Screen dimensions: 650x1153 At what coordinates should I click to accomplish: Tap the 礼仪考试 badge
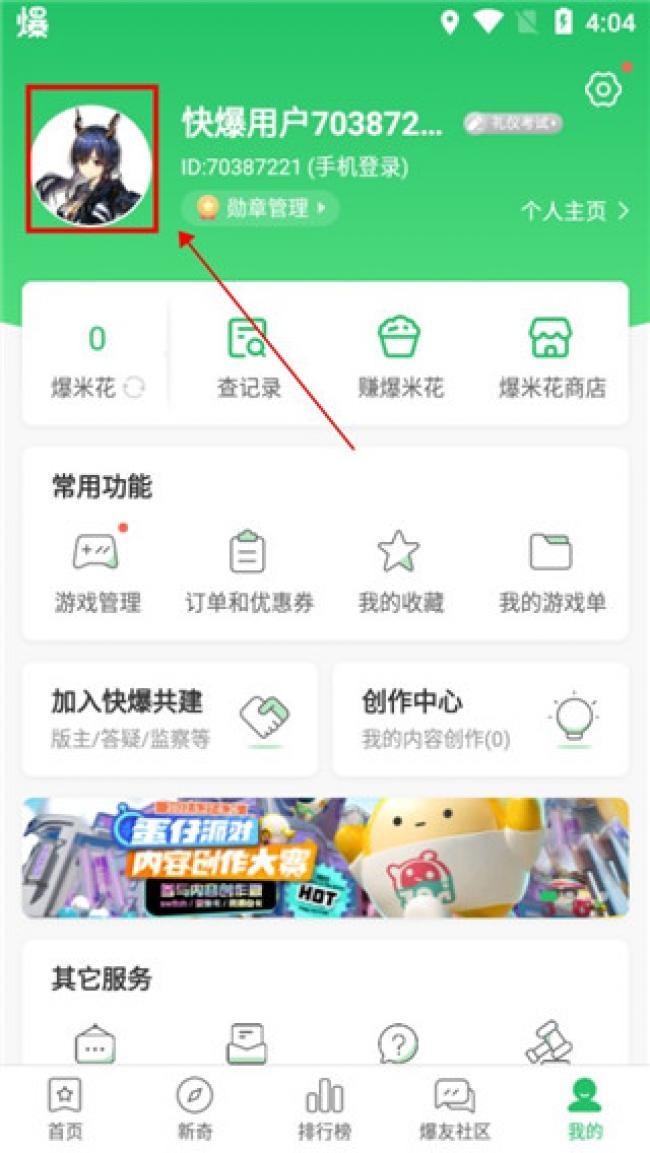click(513, 123)
